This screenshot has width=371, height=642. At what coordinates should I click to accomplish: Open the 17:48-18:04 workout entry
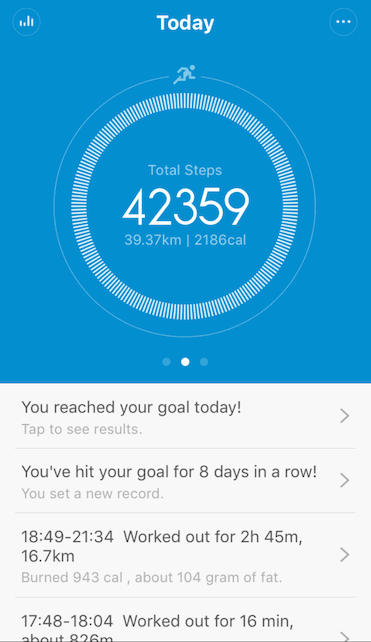[x=186, y=620]
